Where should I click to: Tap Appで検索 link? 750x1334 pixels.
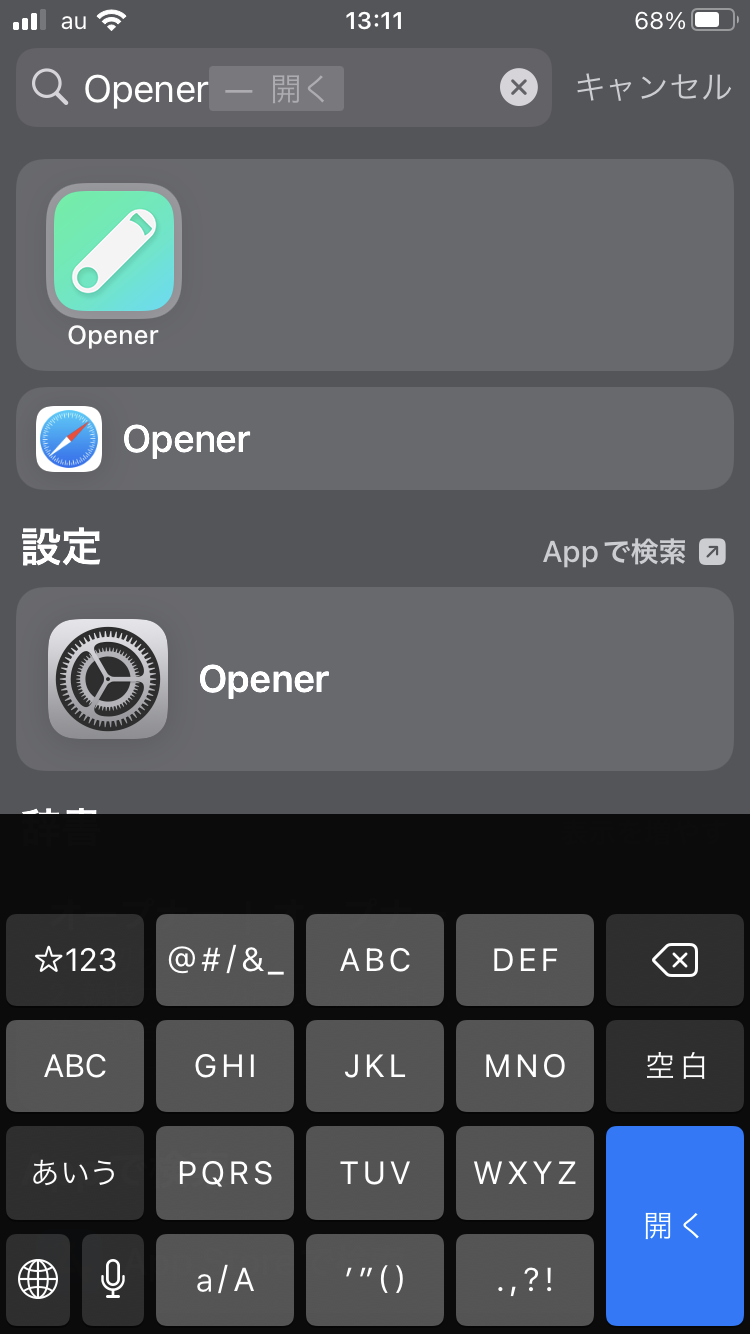pos(634,552)
